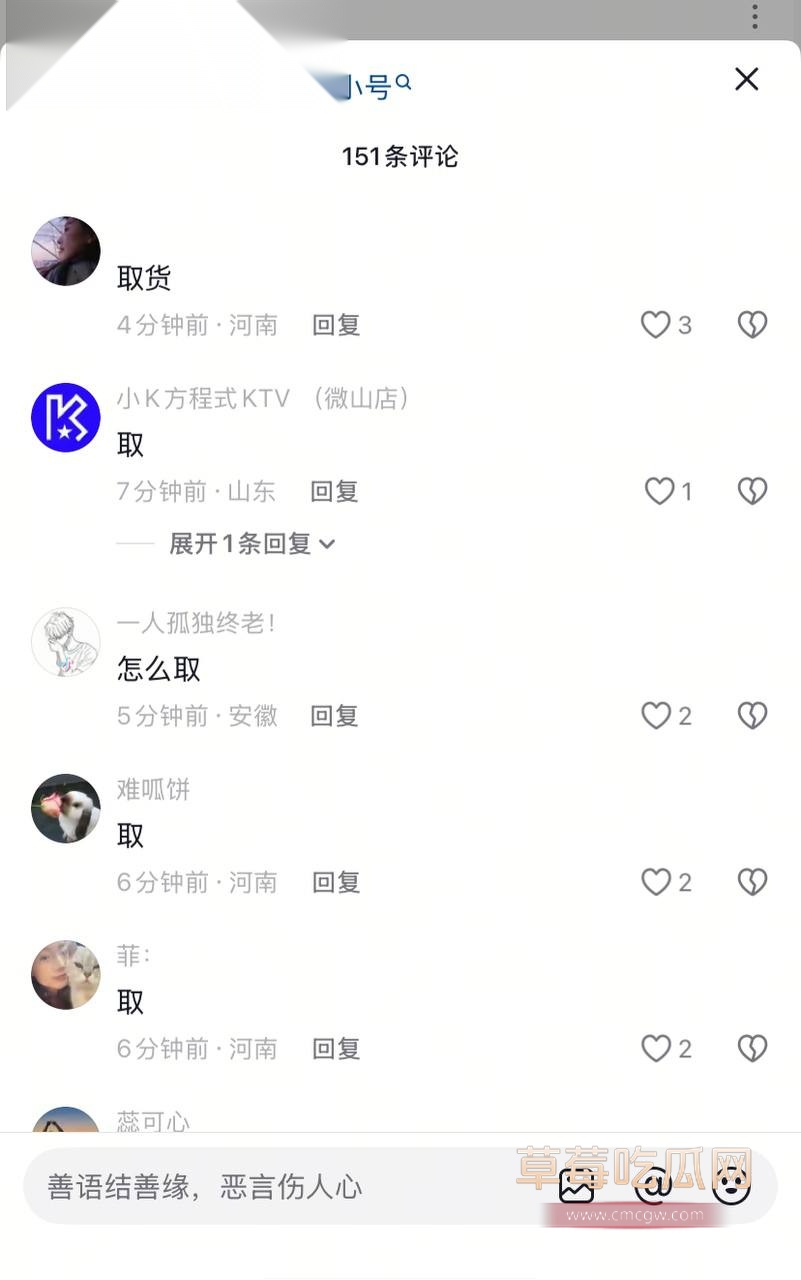This screenshot has height=1280, width=801.
Task: Reply to the 取货 comment via 回复
Action: [335, 324]
